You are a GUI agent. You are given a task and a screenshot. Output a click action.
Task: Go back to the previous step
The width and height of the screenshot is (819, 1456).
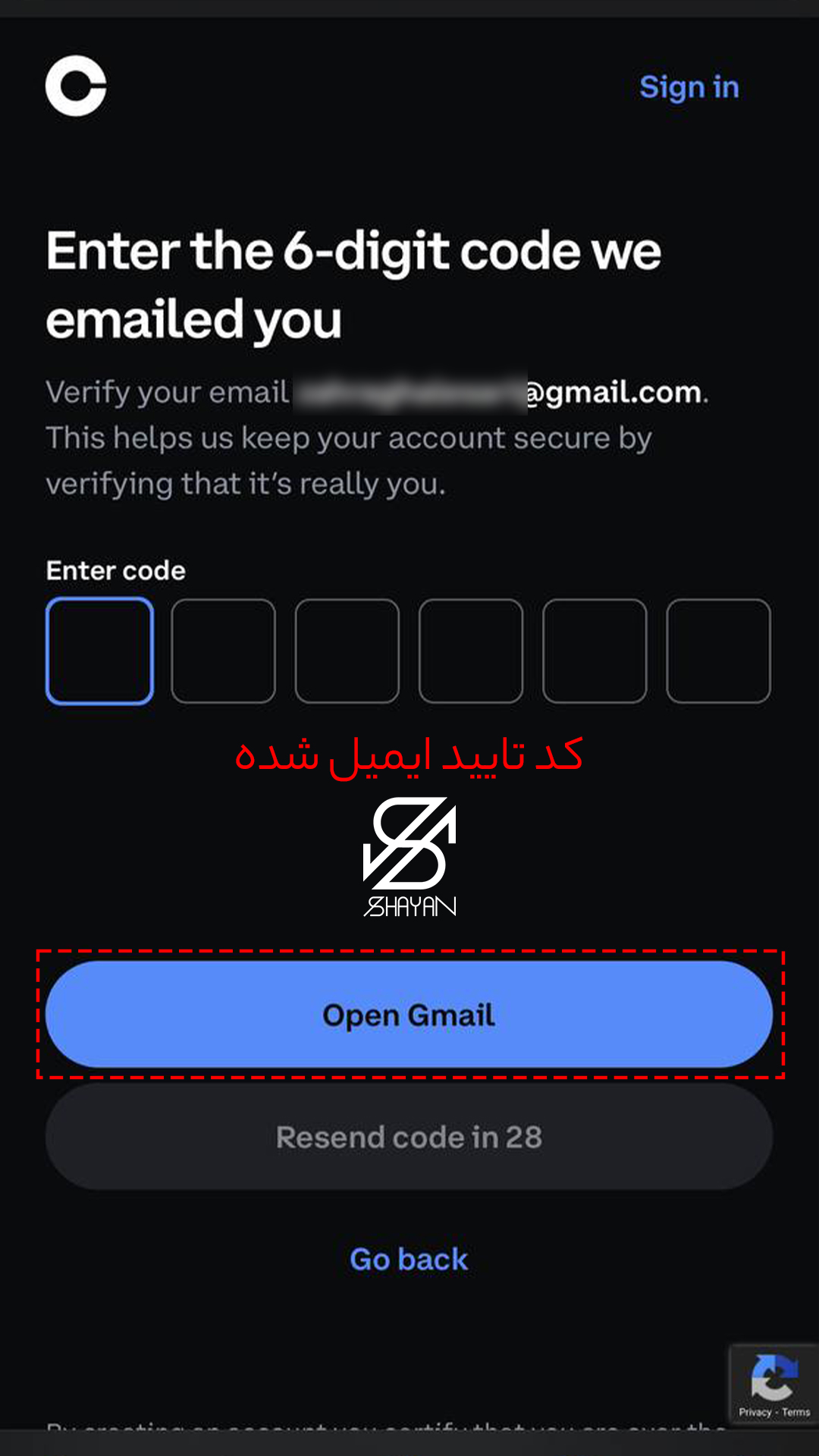pos(409,1260)
